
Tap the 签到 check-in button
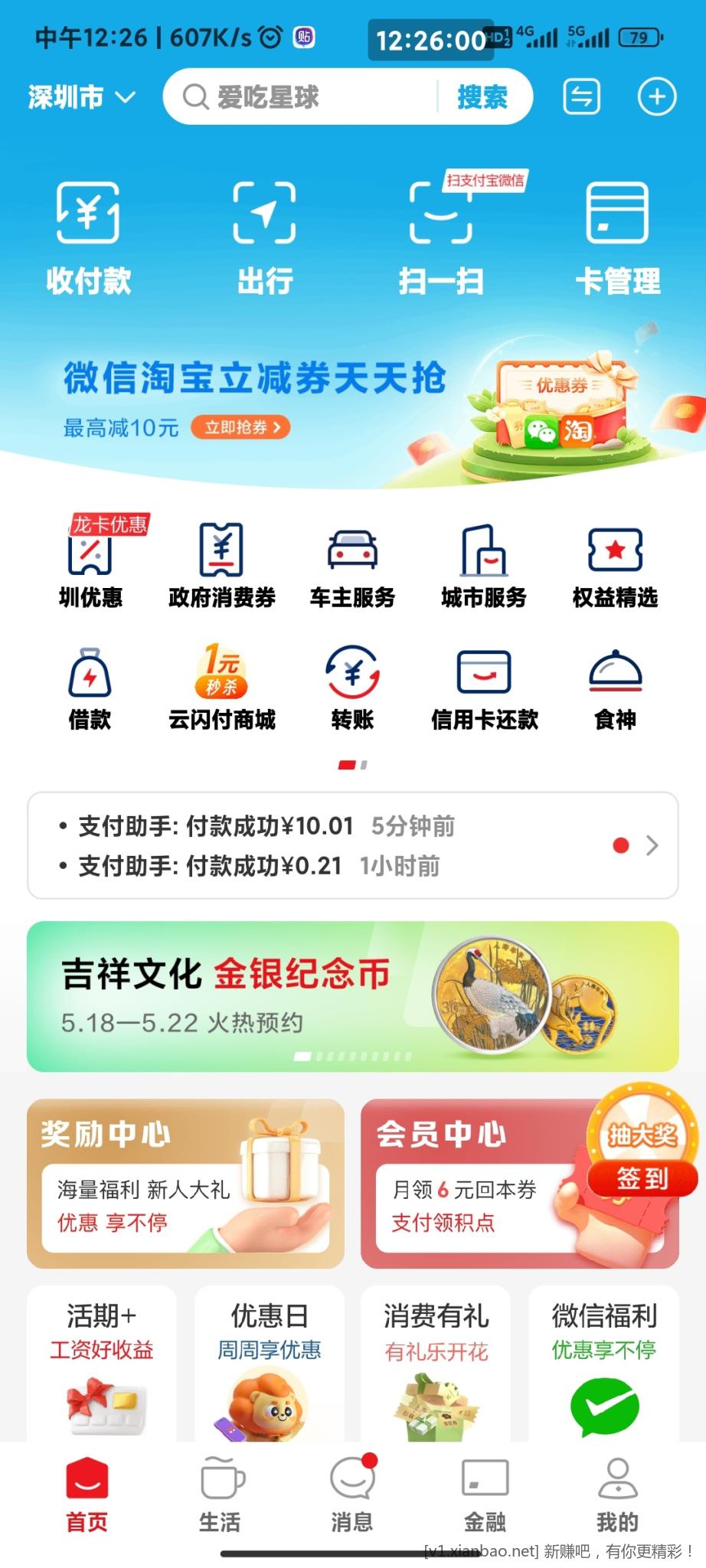point(643,1178)
